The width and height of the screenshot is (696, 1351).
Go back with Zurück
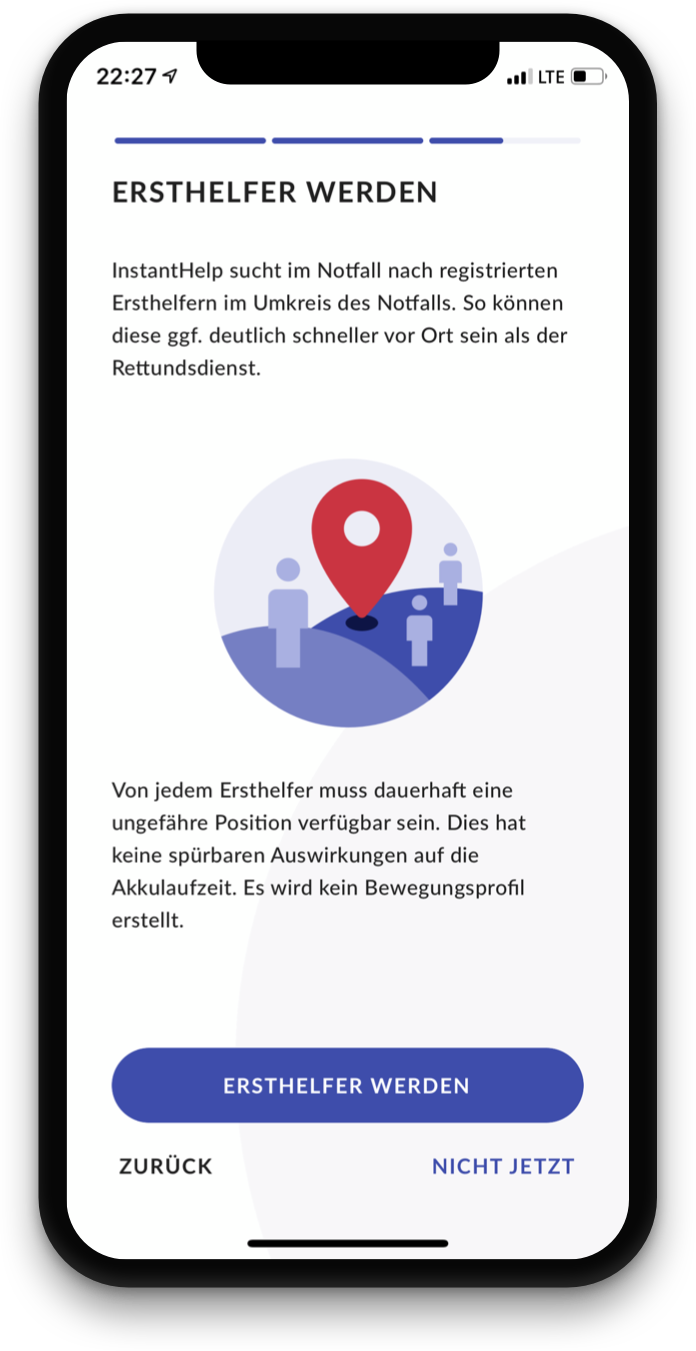[x=166, y=1166]
